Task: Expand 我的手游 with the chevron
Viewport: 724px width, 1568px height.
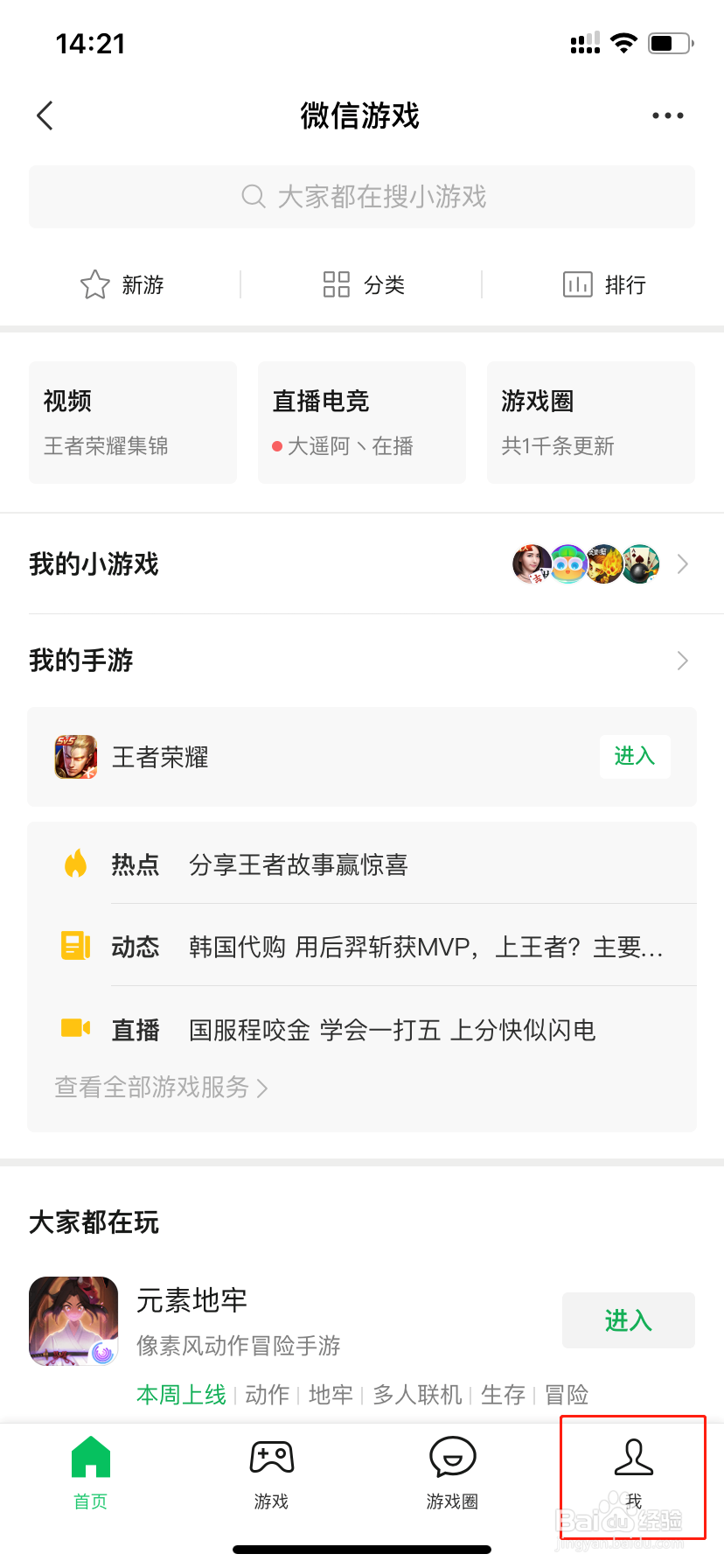Action: pyautogui.click(x=684, y=661)
